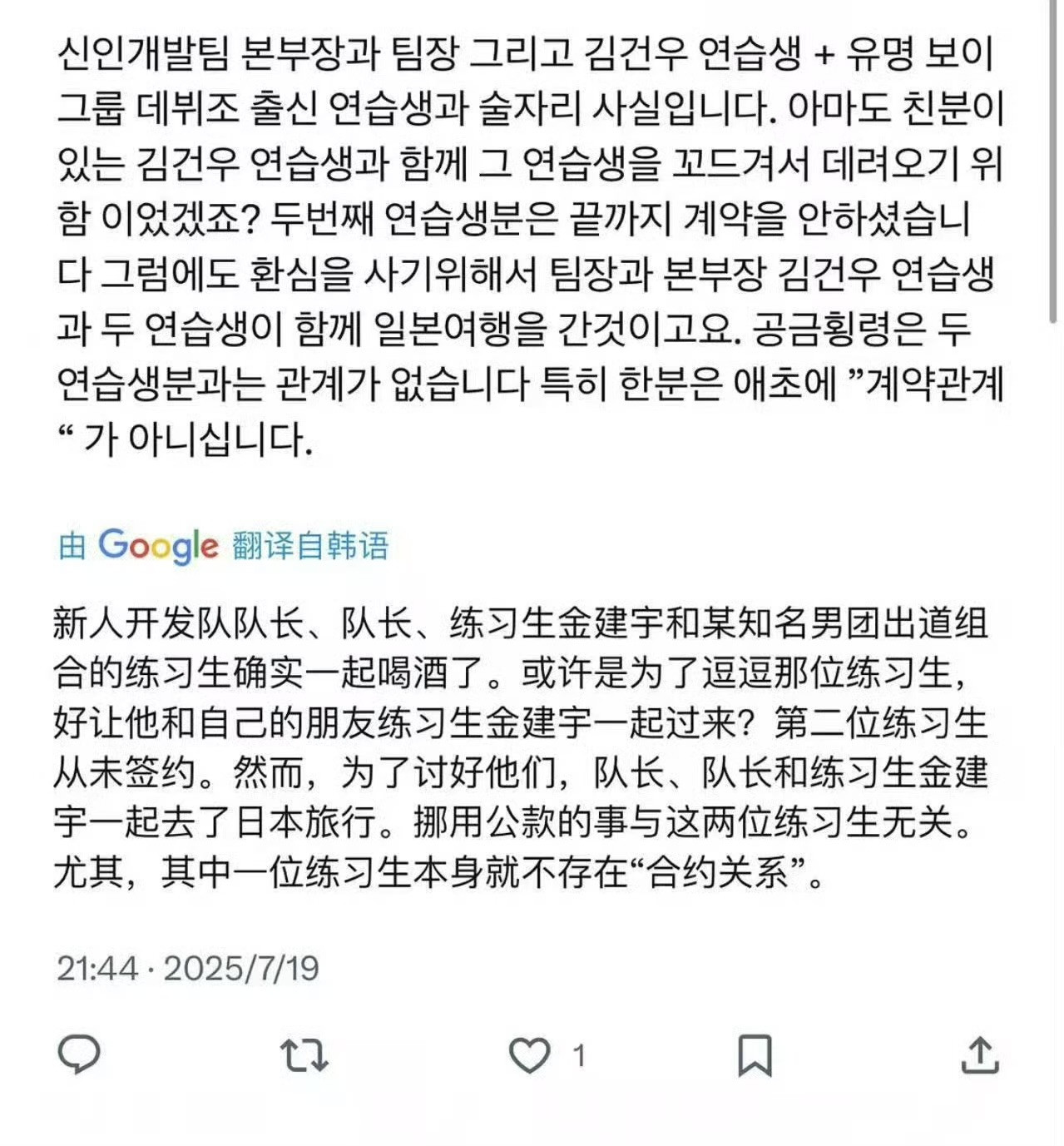This screenshot has width=1064, height=1146.
Task: Bookmark this post
Action: click(755, 1055)
